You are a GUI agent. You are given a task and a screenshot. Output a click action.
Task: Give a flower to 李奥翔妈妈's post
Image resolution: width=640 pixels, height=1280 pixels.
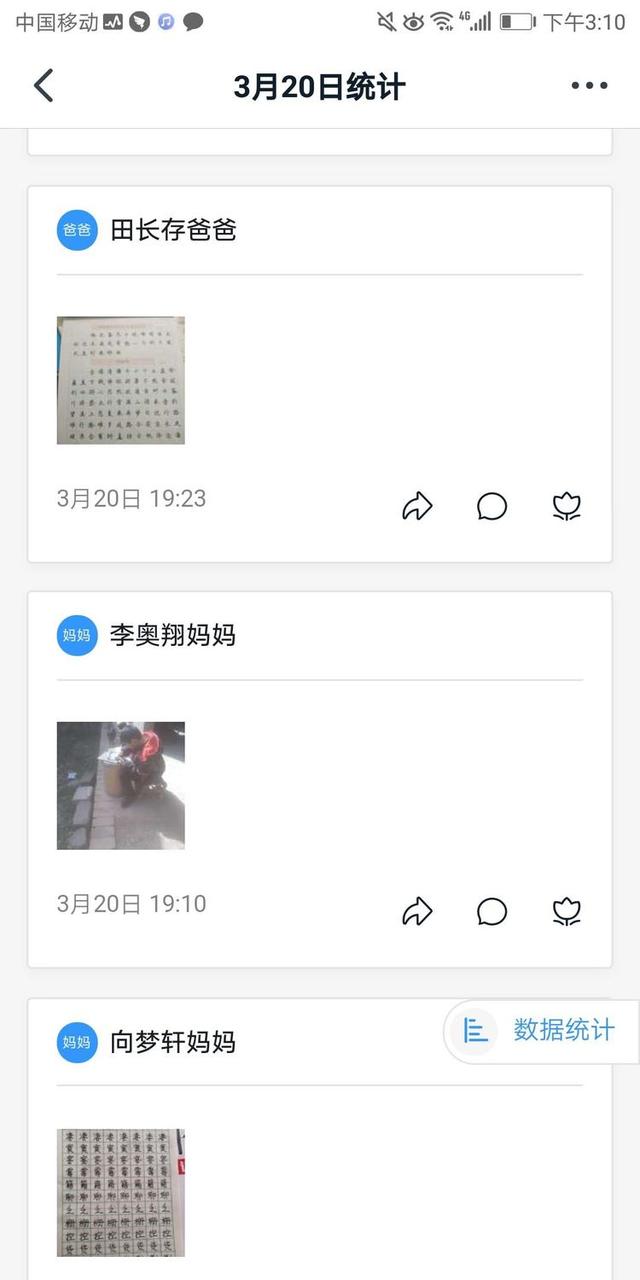point(567,912)
